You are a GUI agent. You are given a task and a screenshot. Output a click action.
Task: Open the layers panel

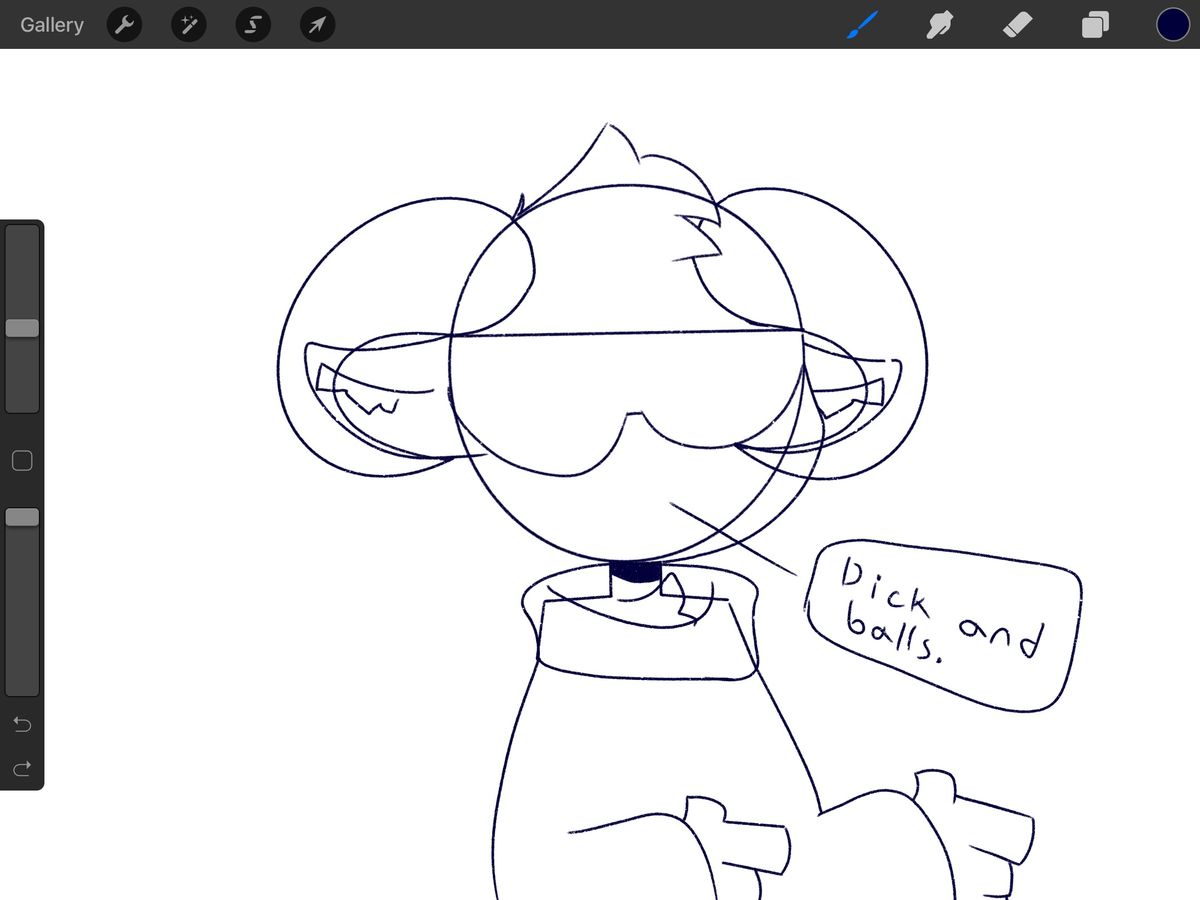point(1095,25)
